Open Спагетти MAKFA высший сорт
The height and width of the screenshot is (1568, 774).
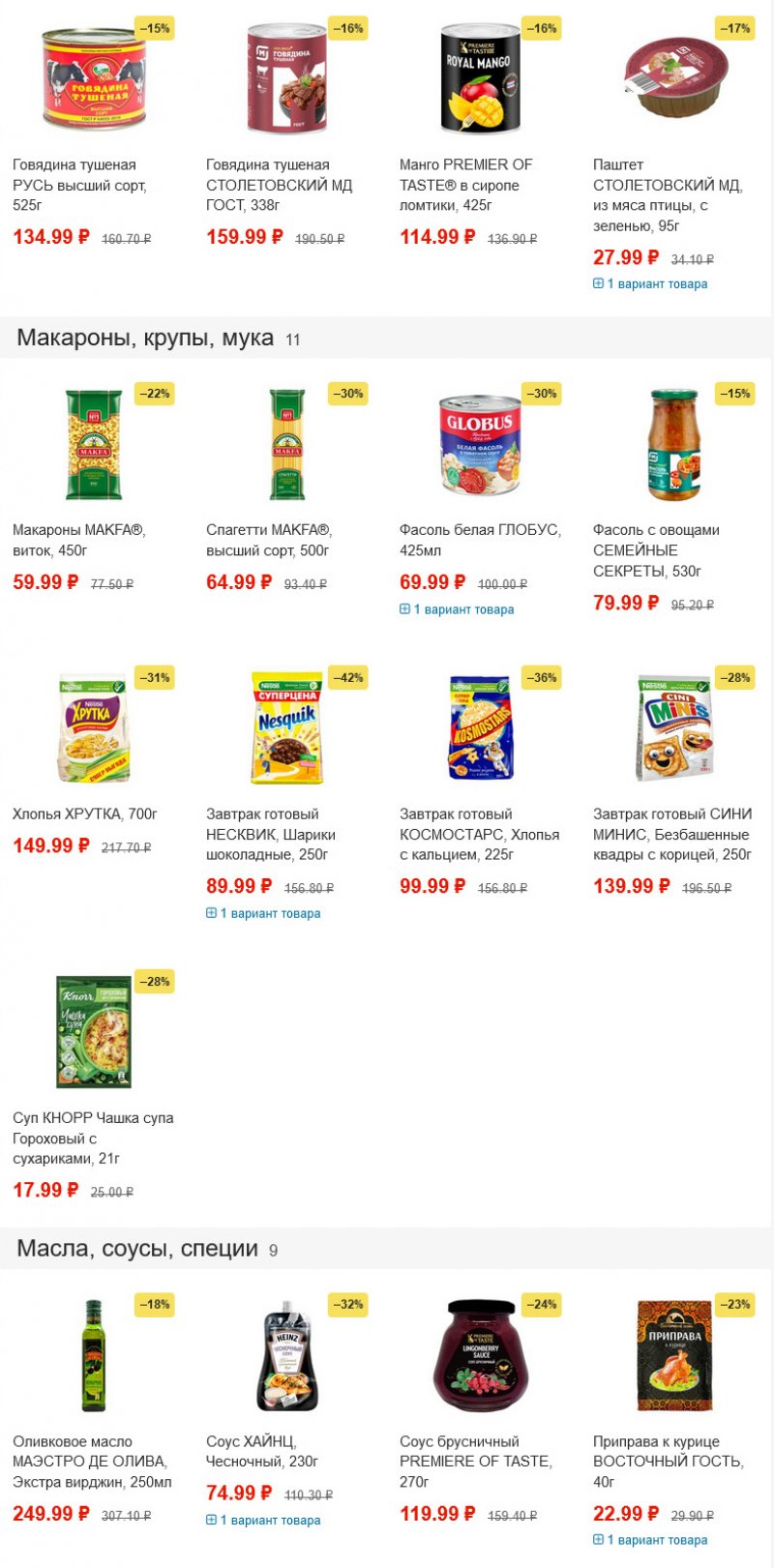[x=269, y=540]
